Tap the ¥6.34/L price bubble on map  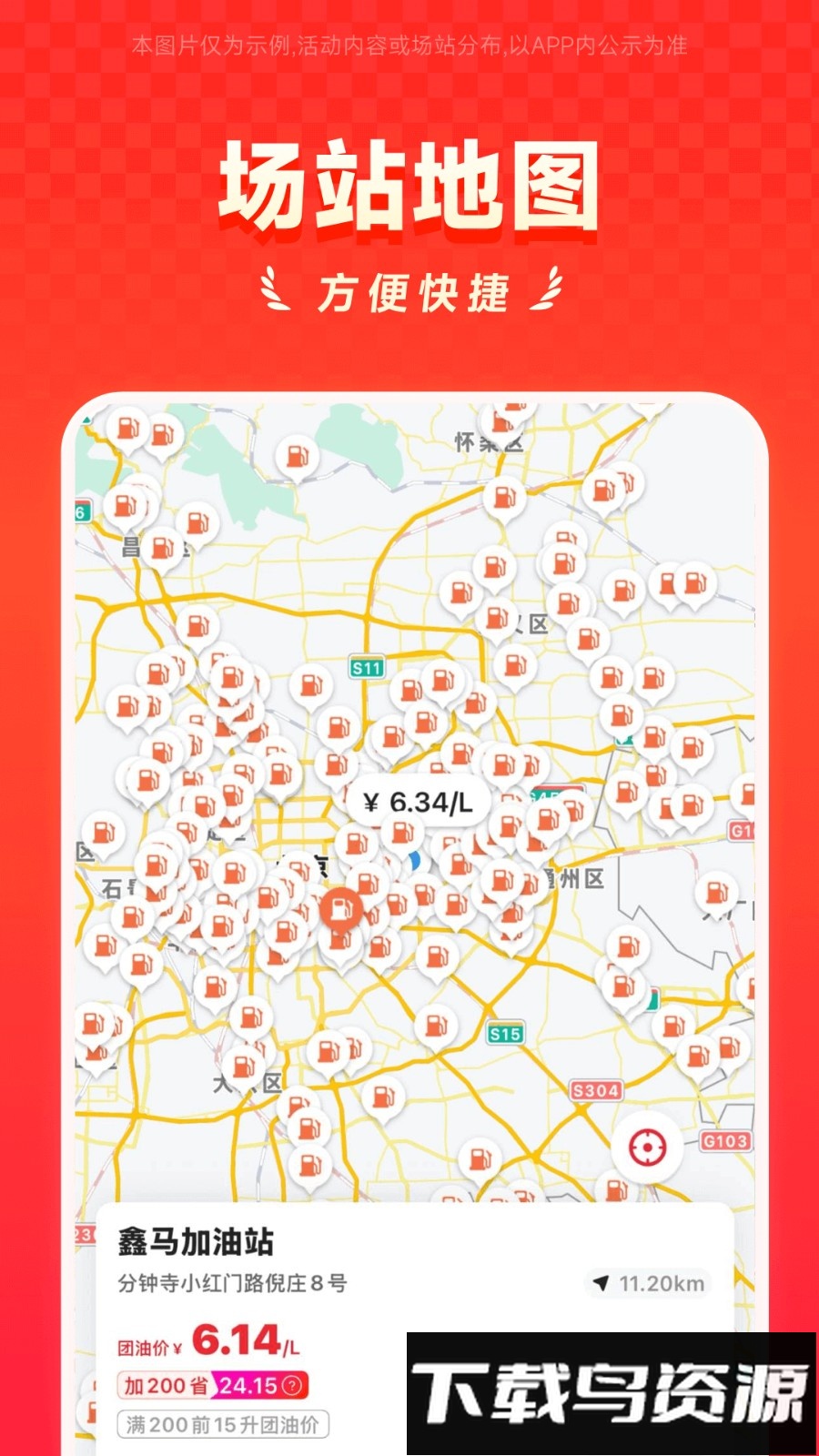[x=420, y=801]
